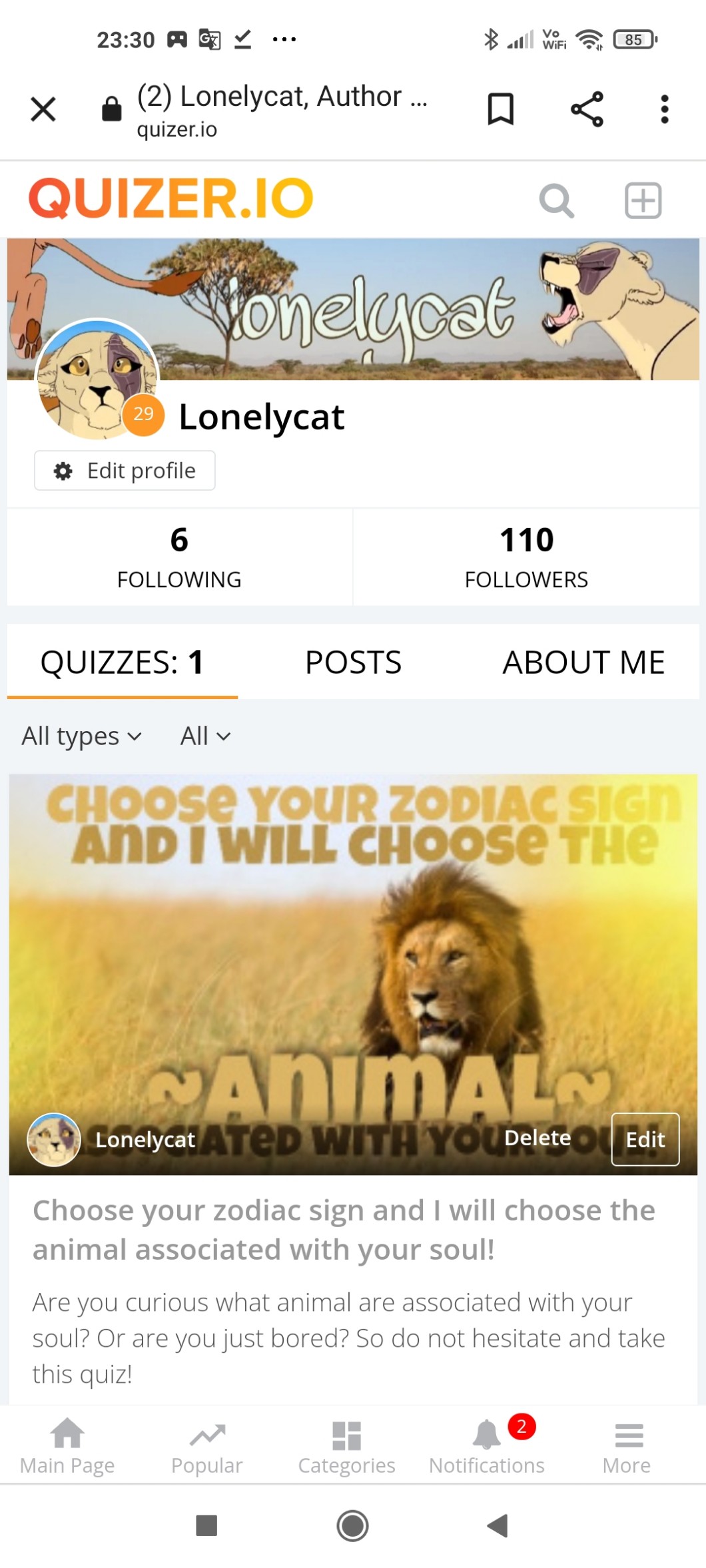This screenshot has width=706, height=1568.
Task: Close the browser tab
Action: [x=43, y=109]
